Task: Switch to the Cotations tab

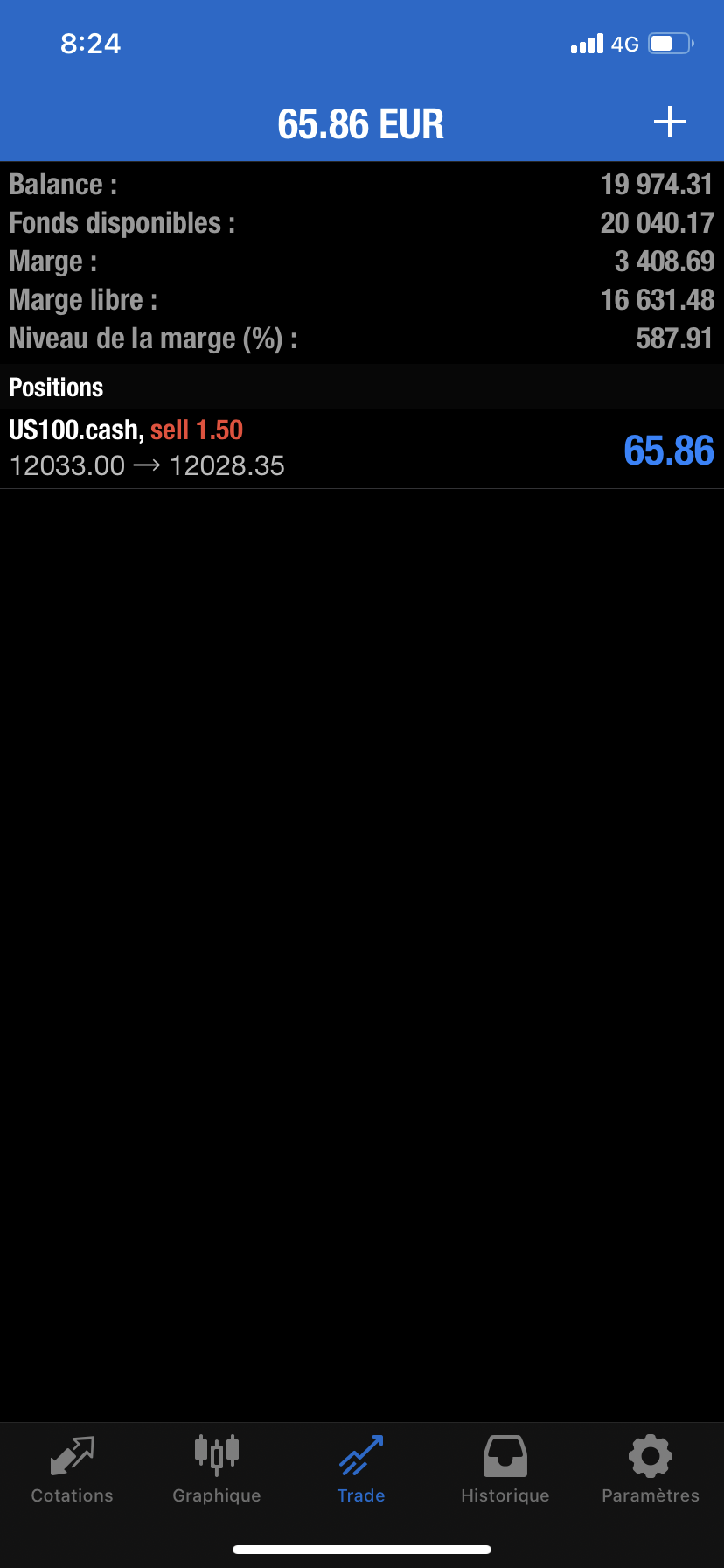Action: pyautogui.click(x=73, y=1470)
